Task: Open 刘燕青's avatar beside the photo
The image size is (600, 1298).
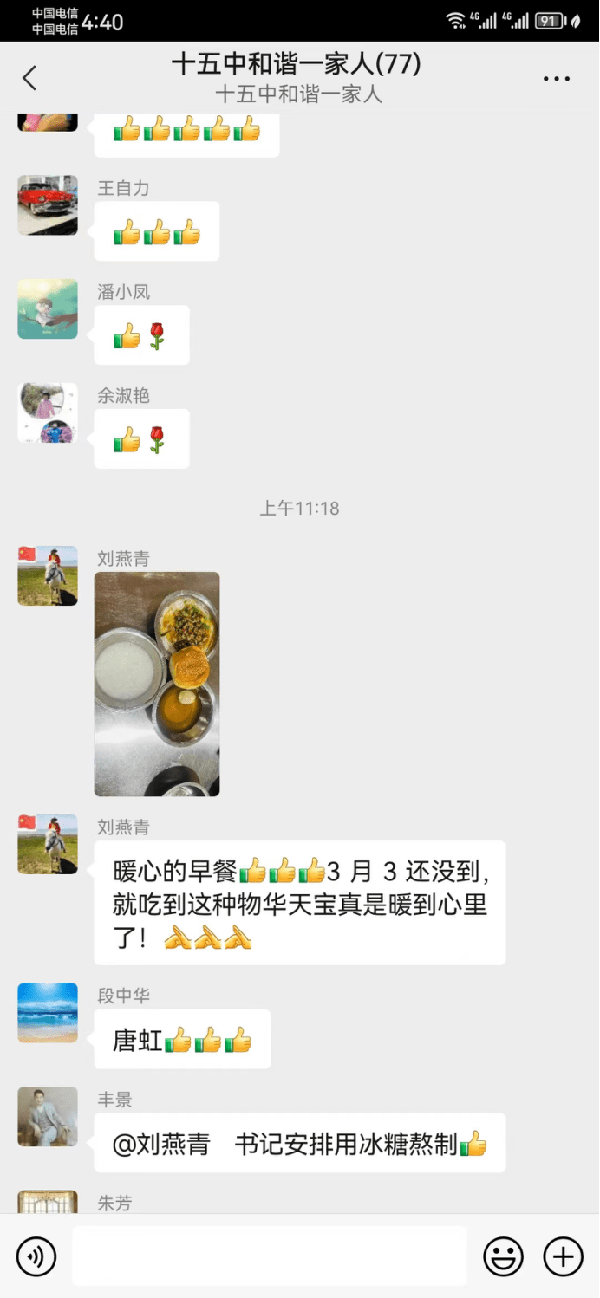Action: (x=47, y=576)
